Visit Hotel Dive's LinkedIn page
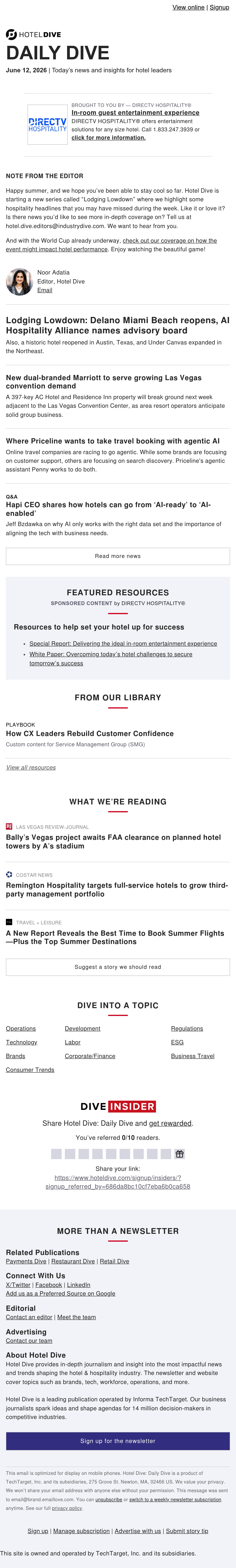The width and height of the screenshot is (236, 1568). [78, 1285]
